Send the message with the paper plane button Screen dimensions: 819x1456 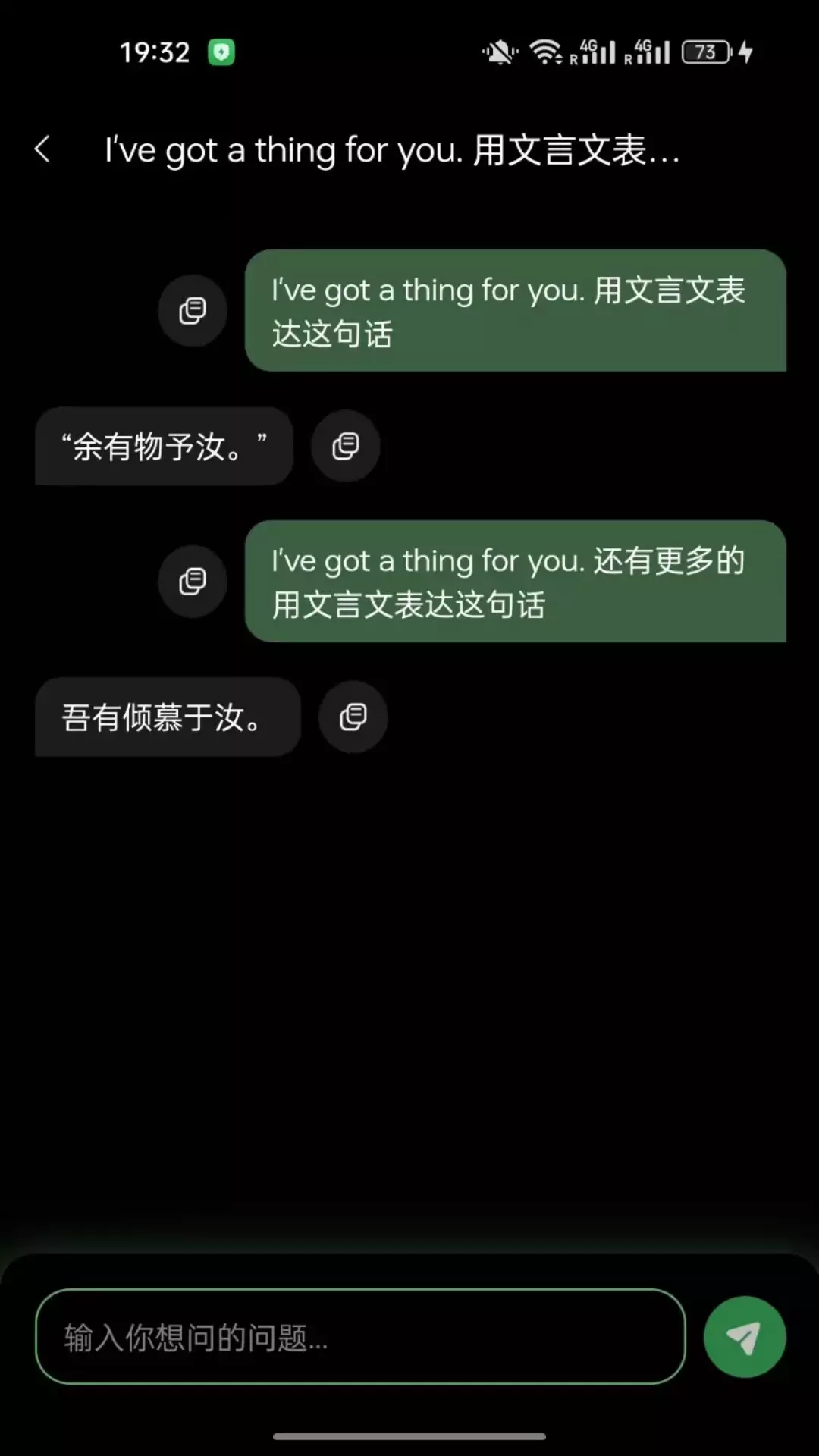tap(745, 1337)
